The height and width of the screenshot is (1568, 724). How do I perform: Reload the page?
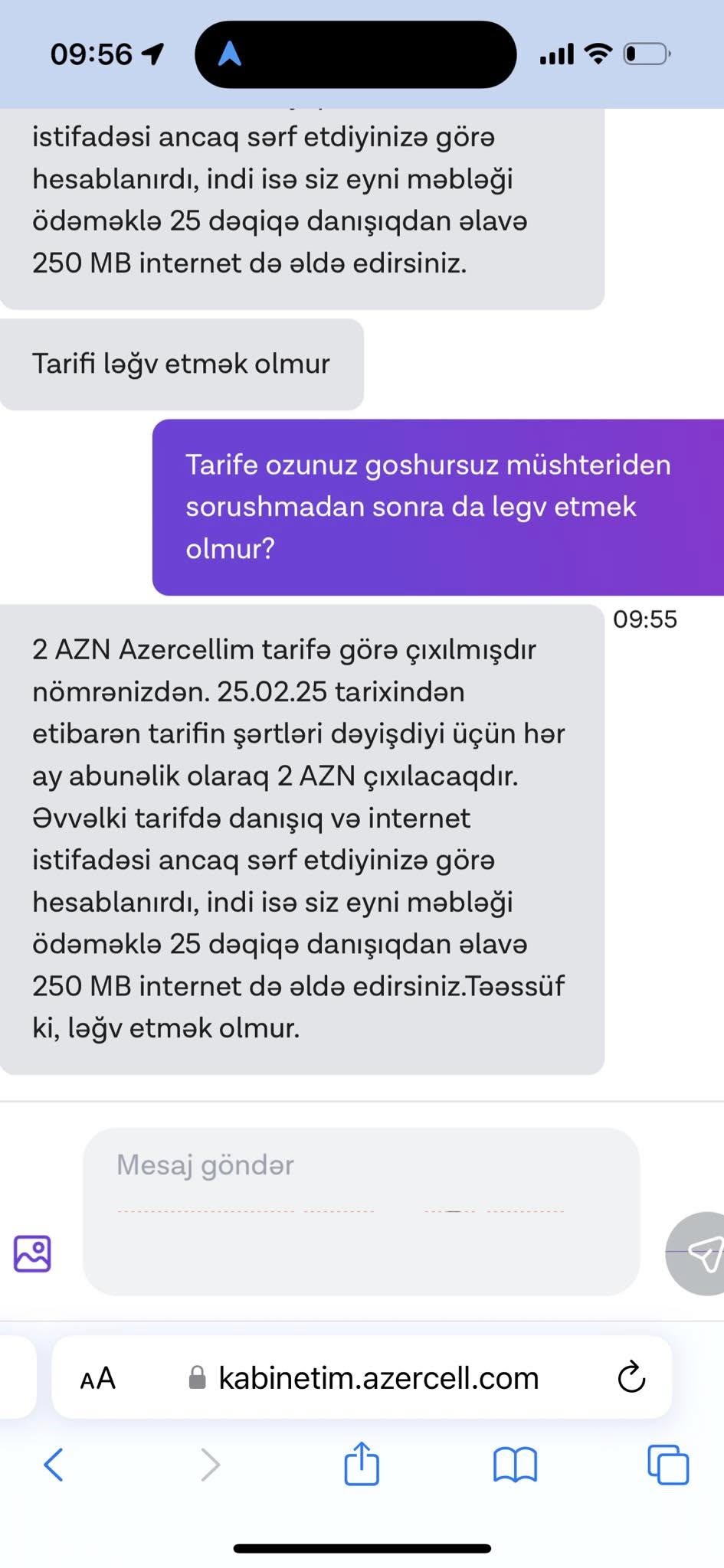pos(631,1377)
